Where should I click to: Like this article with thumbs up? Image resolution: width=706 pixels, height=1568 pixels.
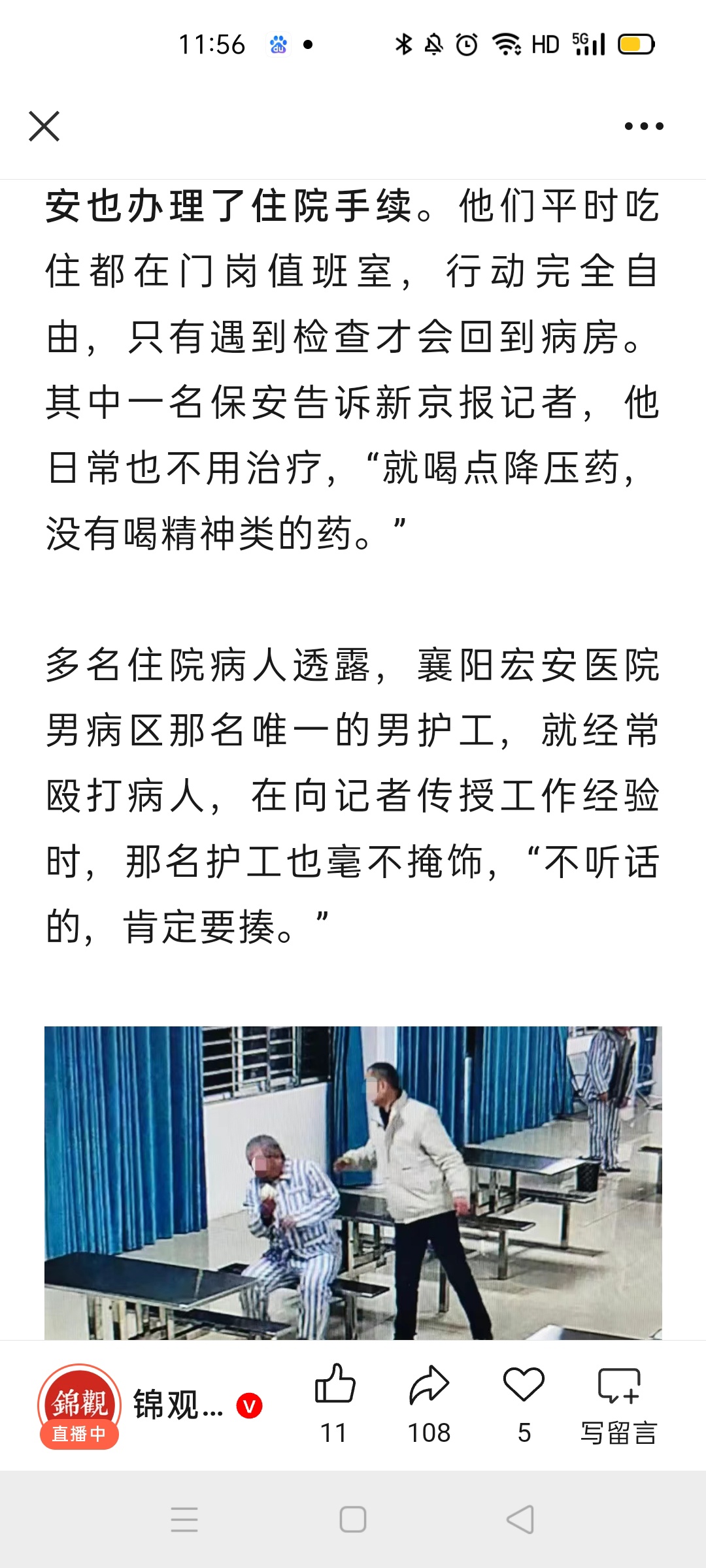(335, 1384)
